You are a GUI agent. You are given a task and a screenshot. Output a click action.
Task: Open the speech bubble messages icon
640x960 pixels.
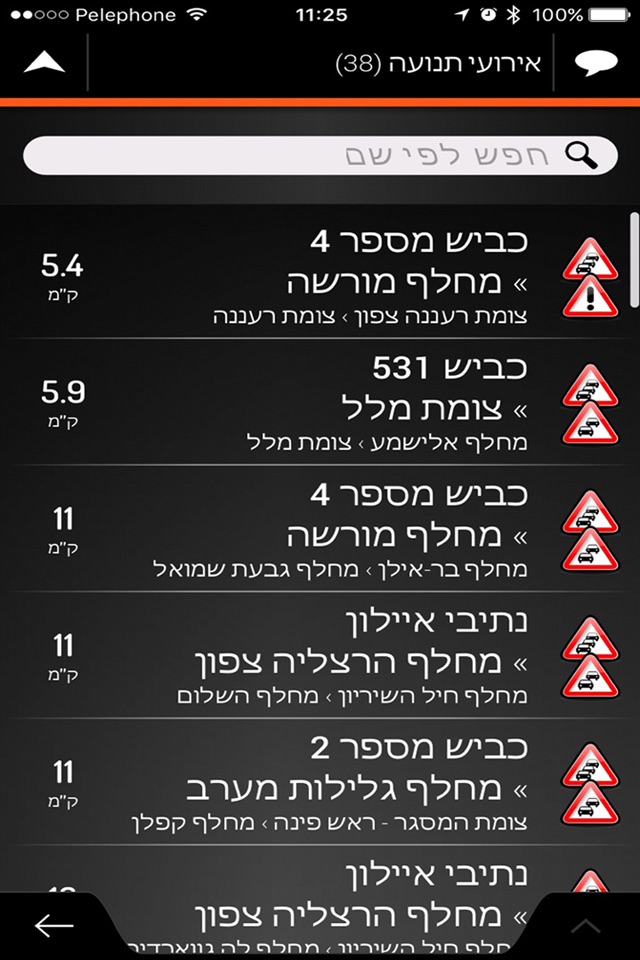tap(596, 64)
